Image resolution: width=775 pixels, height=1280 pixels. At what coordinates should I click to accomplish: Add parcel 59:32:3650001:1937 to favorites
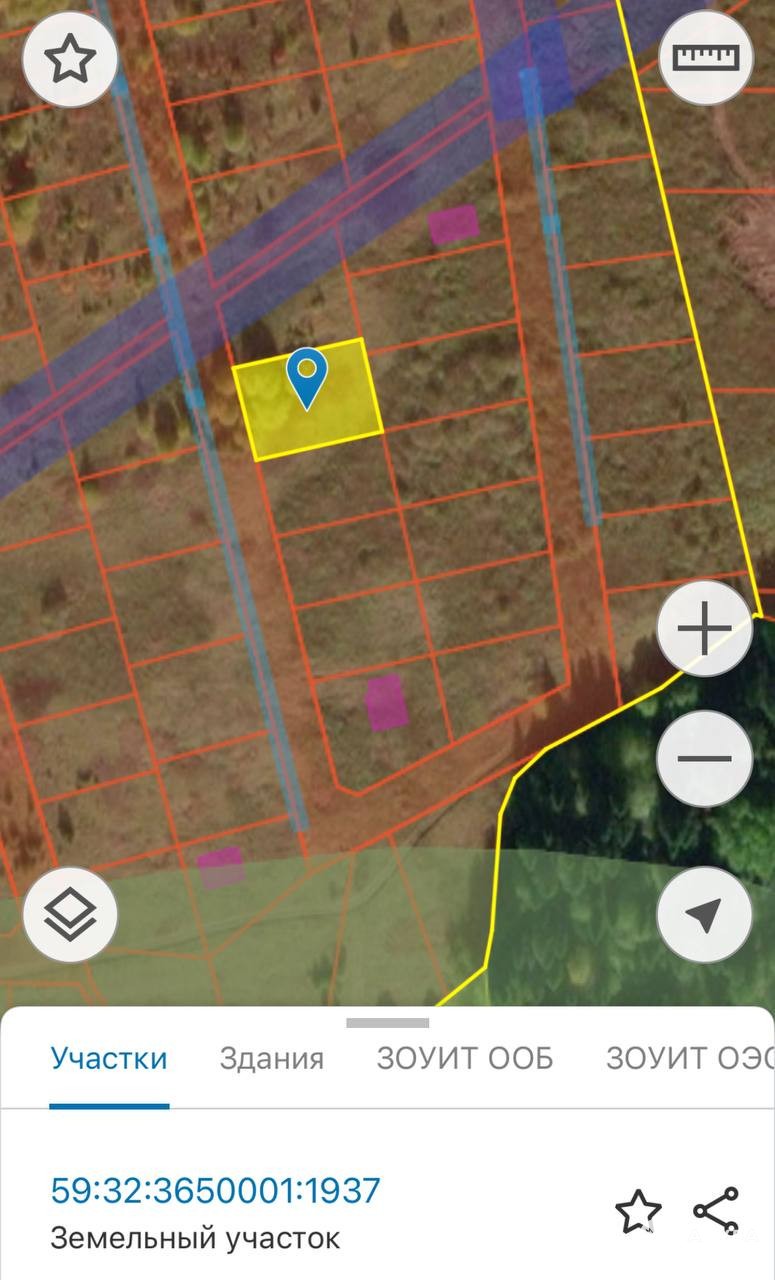point(638,1212)
